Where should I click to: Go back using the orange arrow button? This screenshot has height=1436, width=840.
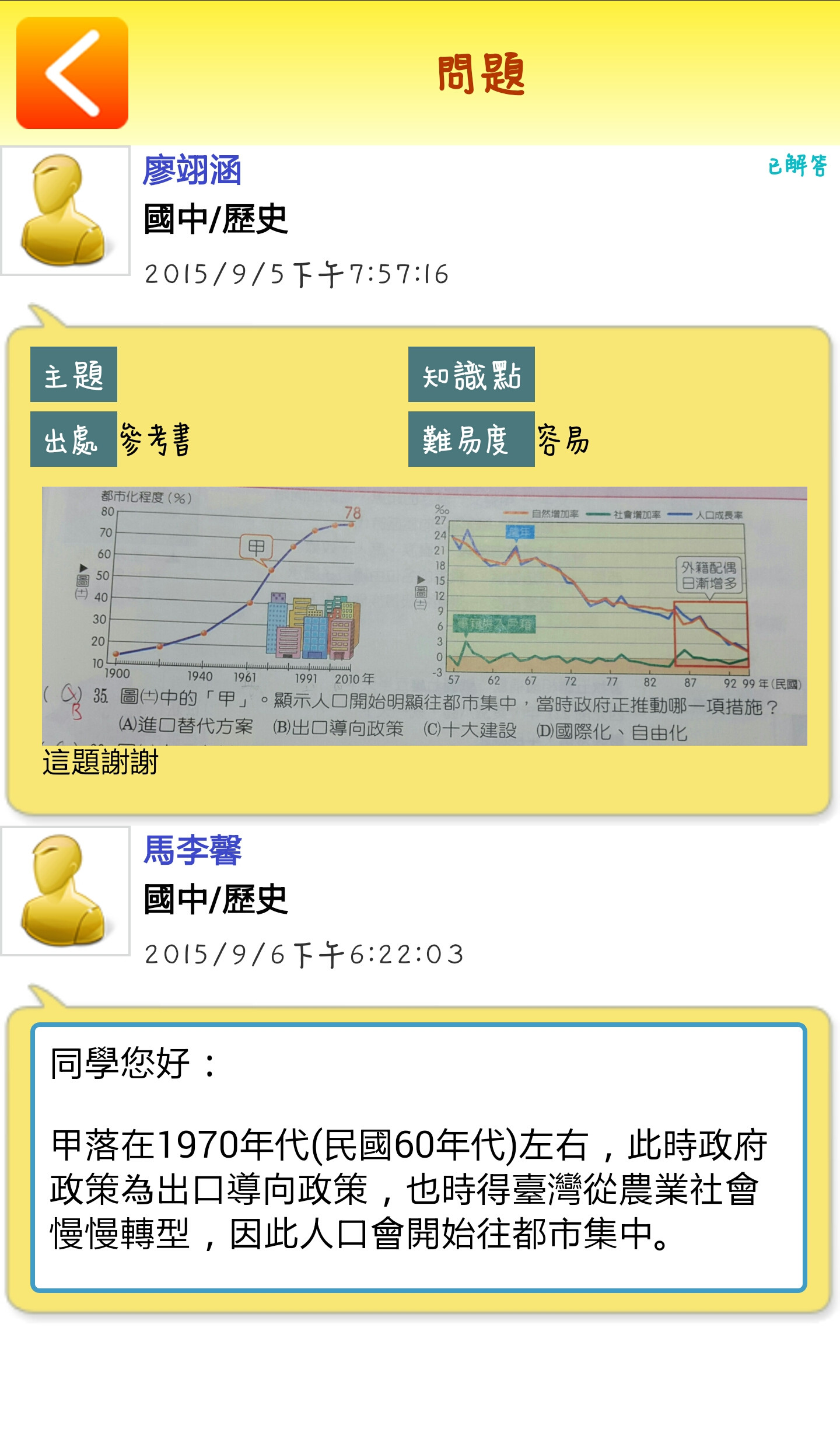click(72, 73)
